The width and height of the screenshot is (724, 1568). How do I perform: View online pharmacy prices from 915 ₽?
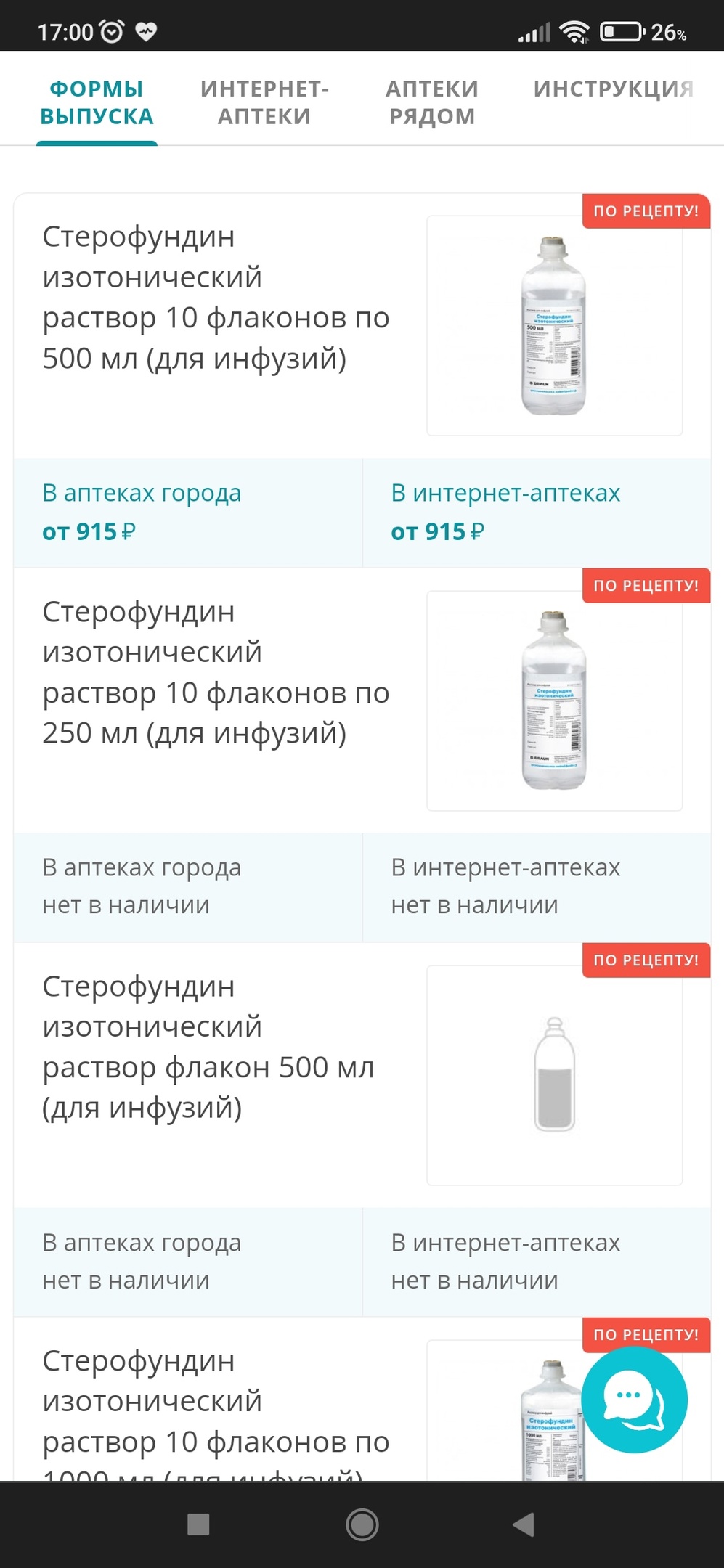[x=536, y=513]
